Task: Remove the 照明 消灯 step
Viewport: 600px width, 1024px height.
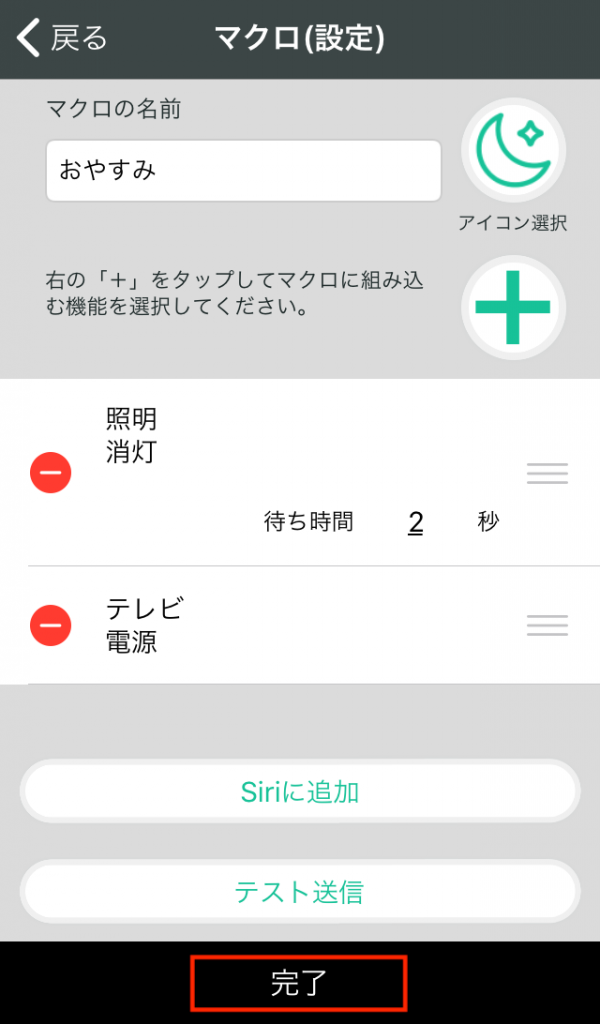Action: (50, 471)
